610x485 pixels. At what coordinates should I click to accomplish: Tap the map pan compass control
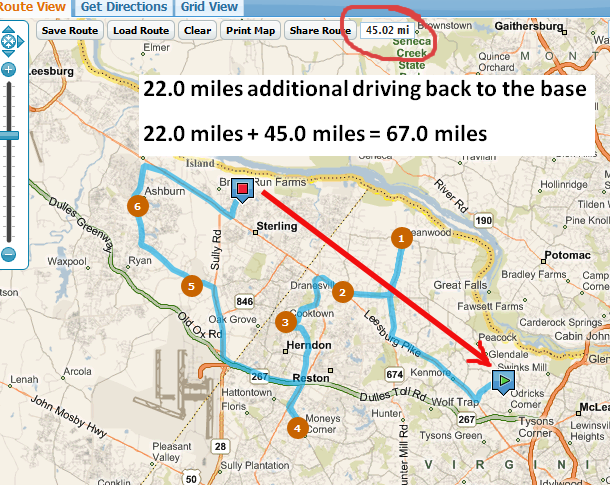[x=9, y=43]
